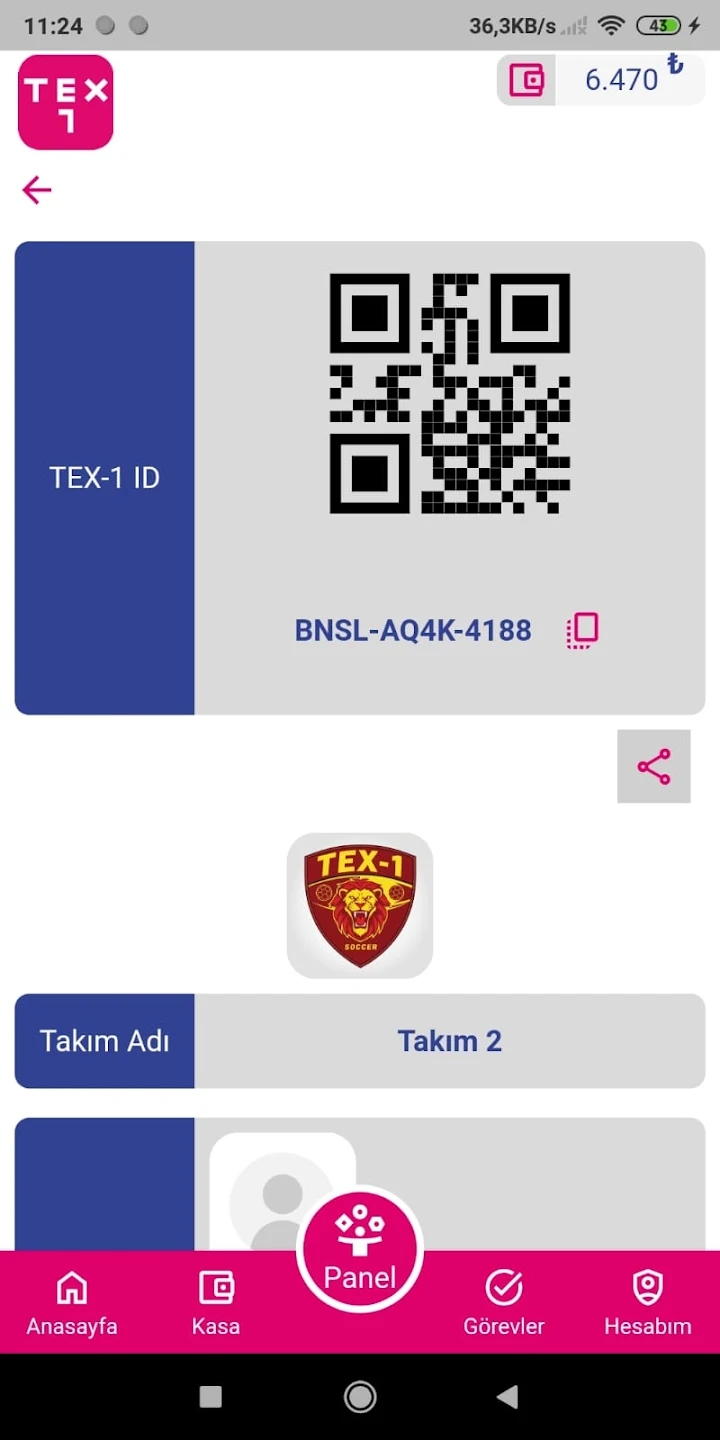
Task: Tap the back arrow to go back
Action: 36,190
